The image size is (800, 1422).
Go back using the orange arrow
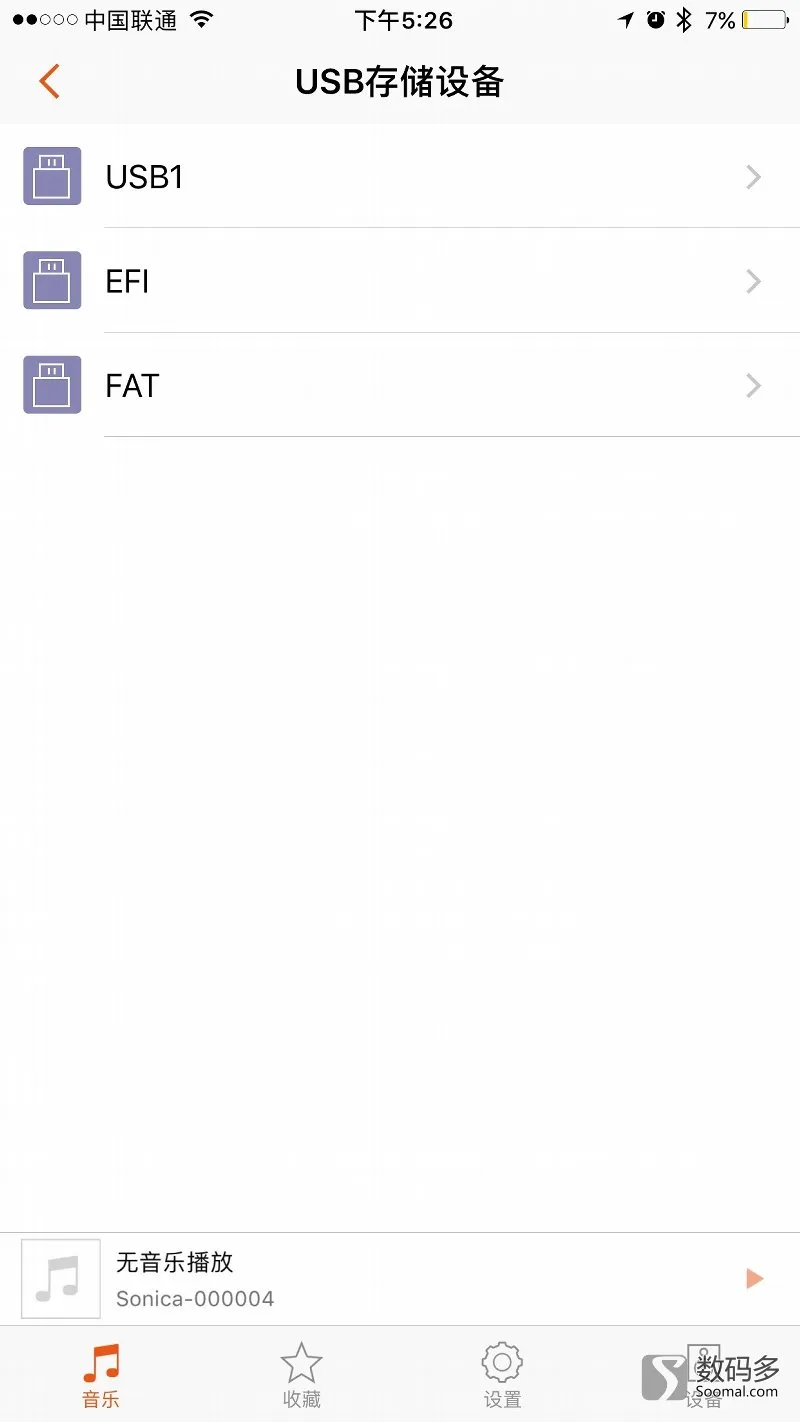pos(49,81)
